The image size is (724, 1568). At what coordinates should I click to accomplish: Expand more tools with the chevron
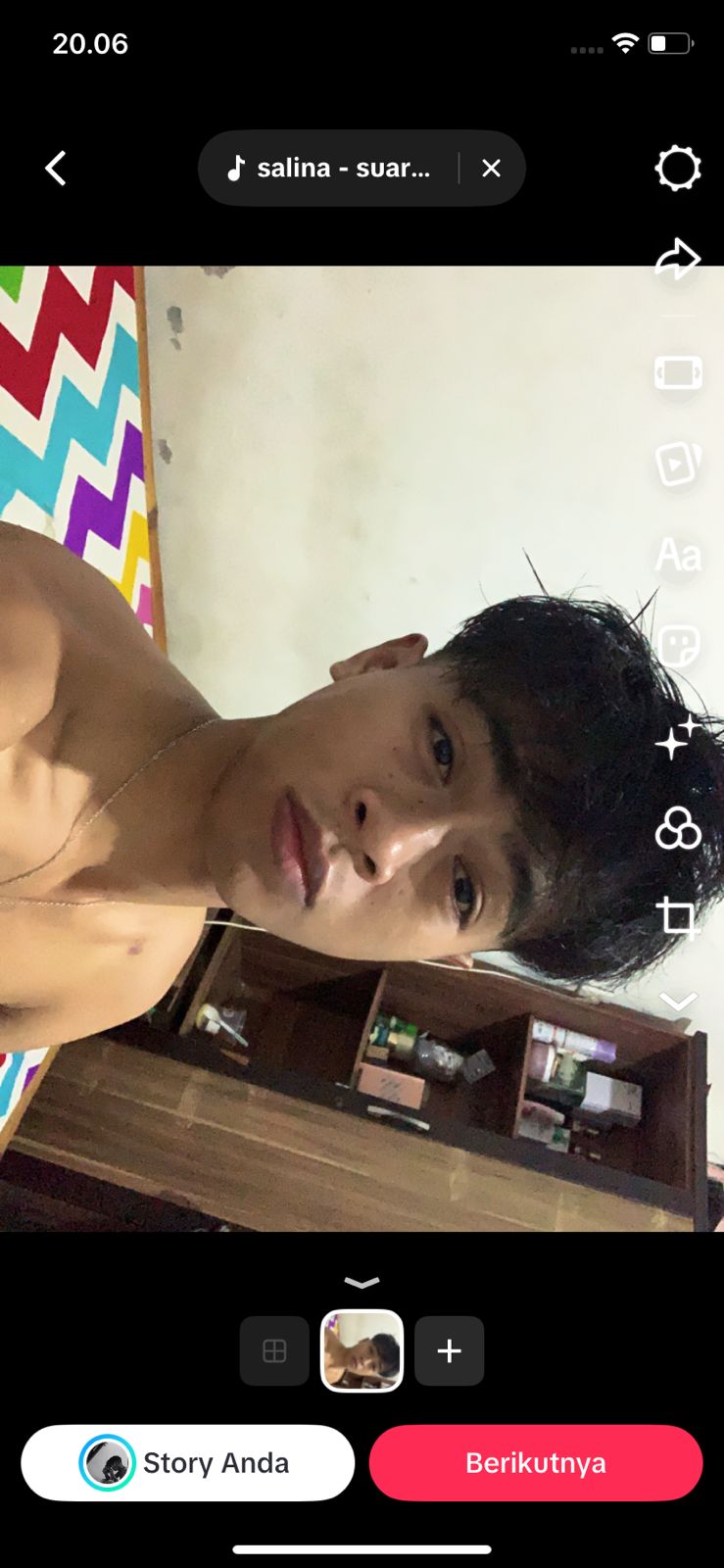pos(677,1001)
